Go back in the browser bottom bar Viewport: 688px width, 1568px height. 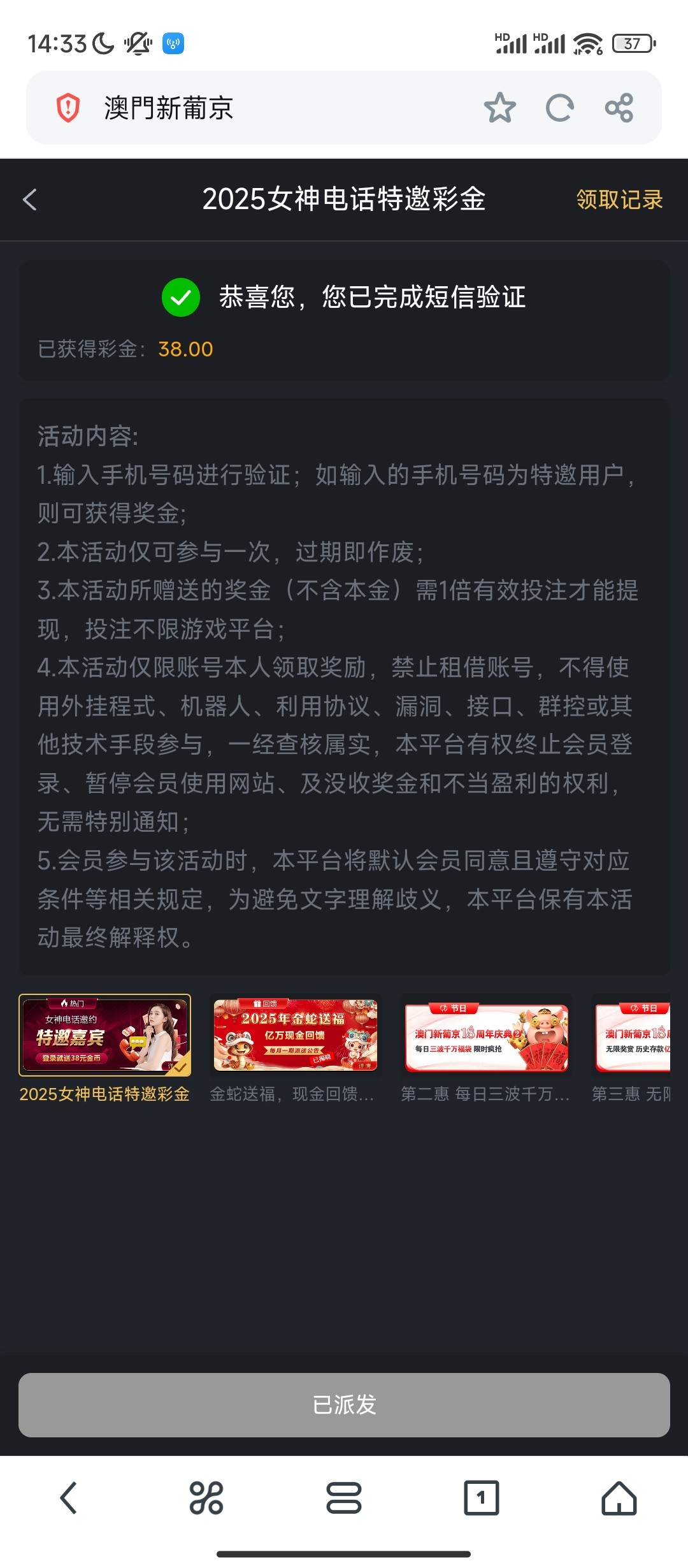(x=69, y=1498)
